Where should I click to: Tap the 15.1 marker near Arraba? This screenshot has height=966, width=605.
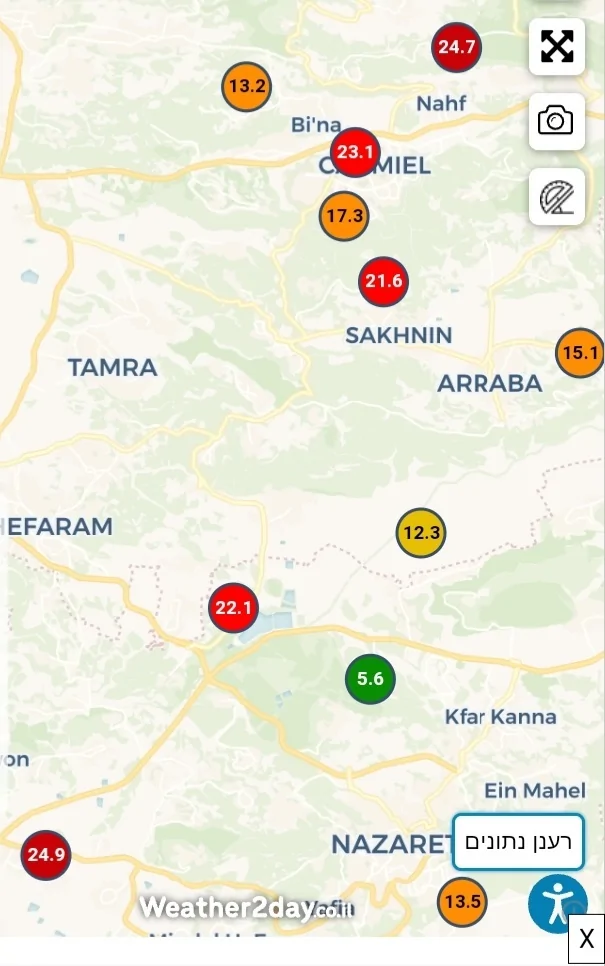tap(580, 353)
